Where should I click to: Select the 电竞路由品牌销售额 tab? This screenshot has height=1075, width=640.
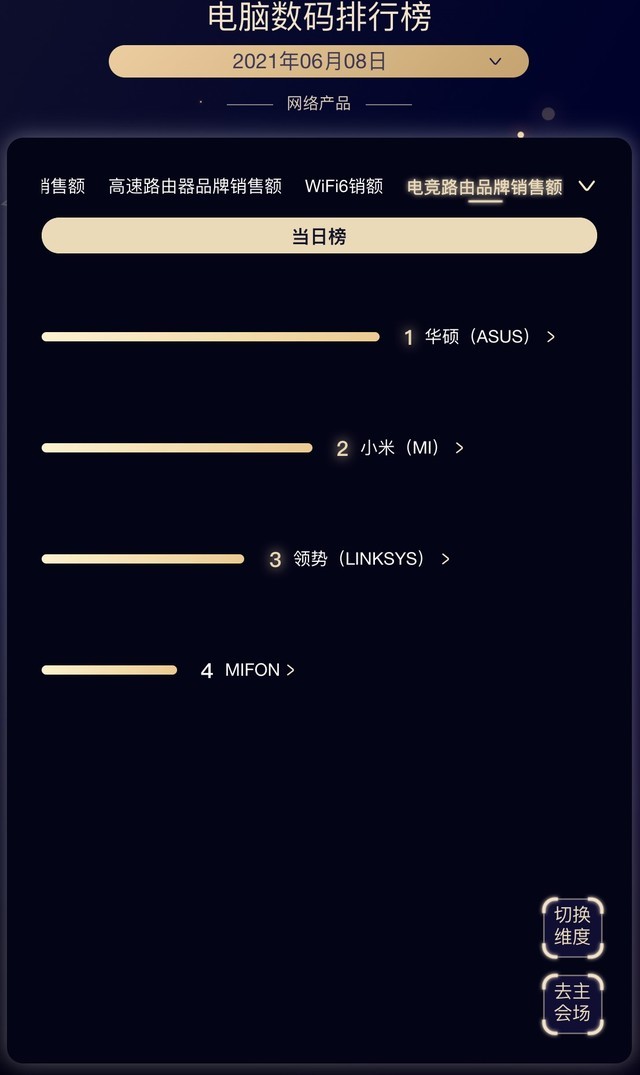click(x=485, y=187)
